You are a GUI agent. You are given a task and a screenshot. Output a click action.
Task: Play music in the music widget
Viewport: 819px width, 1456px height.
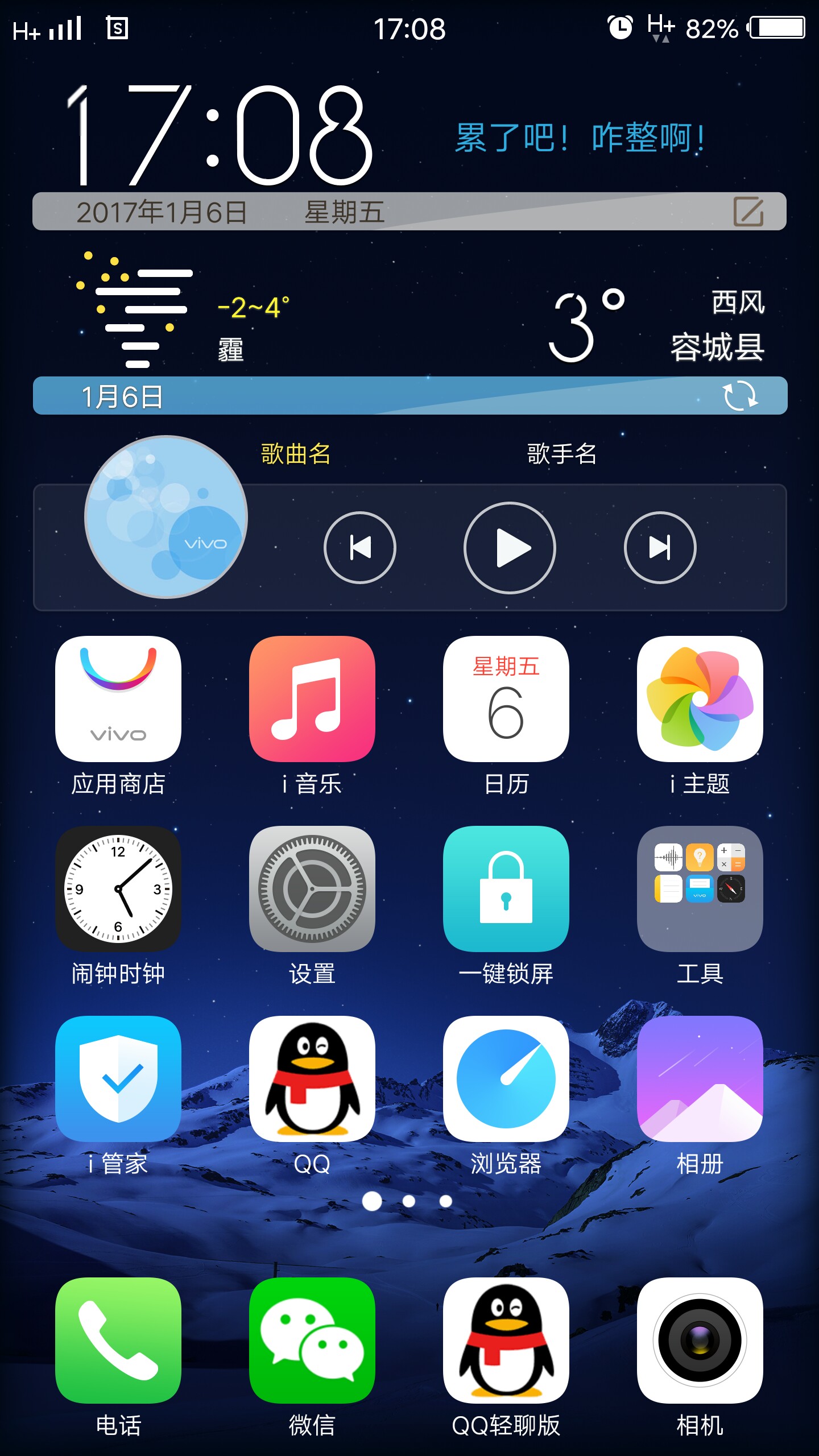(x=510, y=548)
